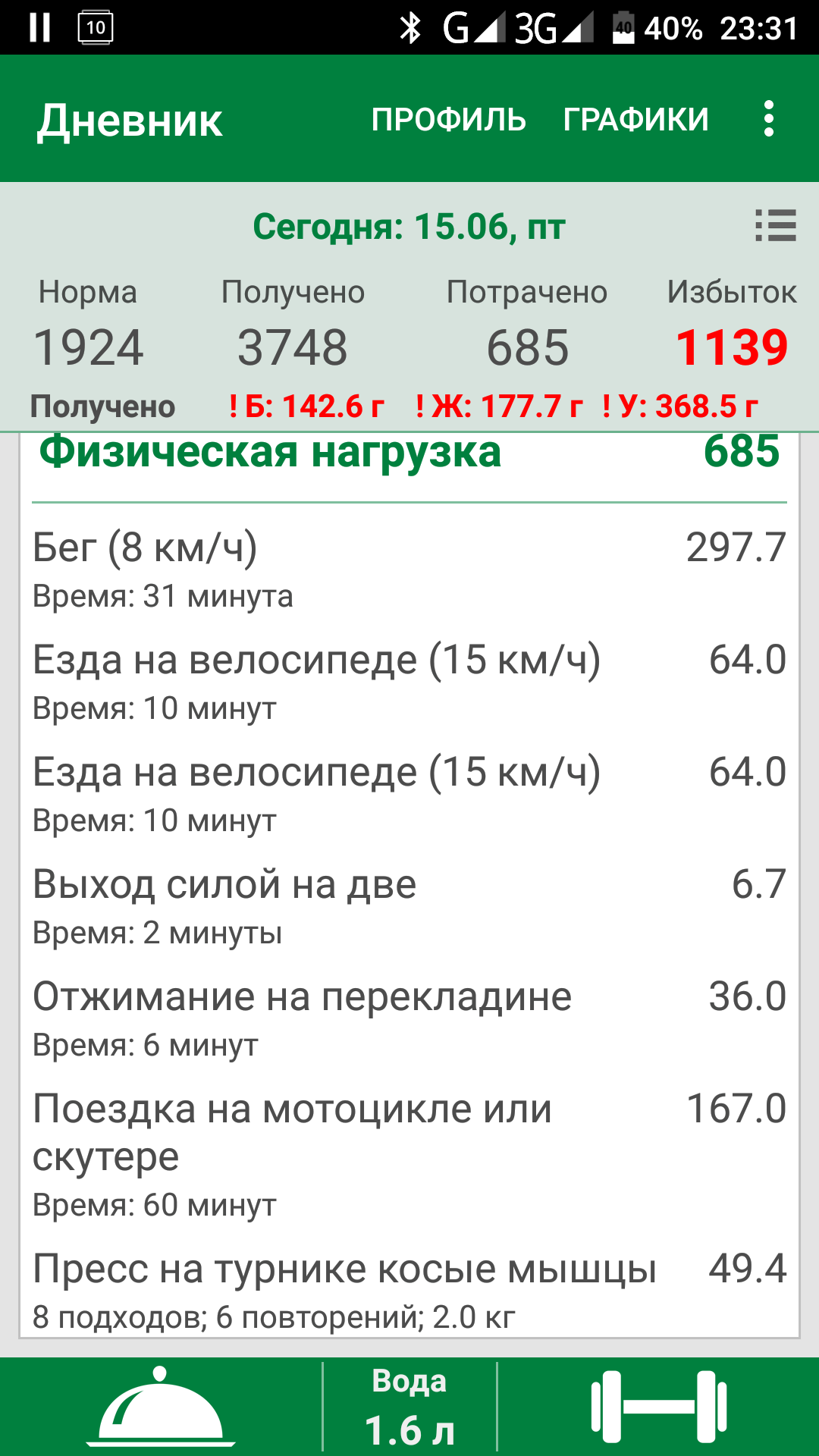Open the ПРОФИЛЬ section
819x1456 pixels.
(448, 120)
